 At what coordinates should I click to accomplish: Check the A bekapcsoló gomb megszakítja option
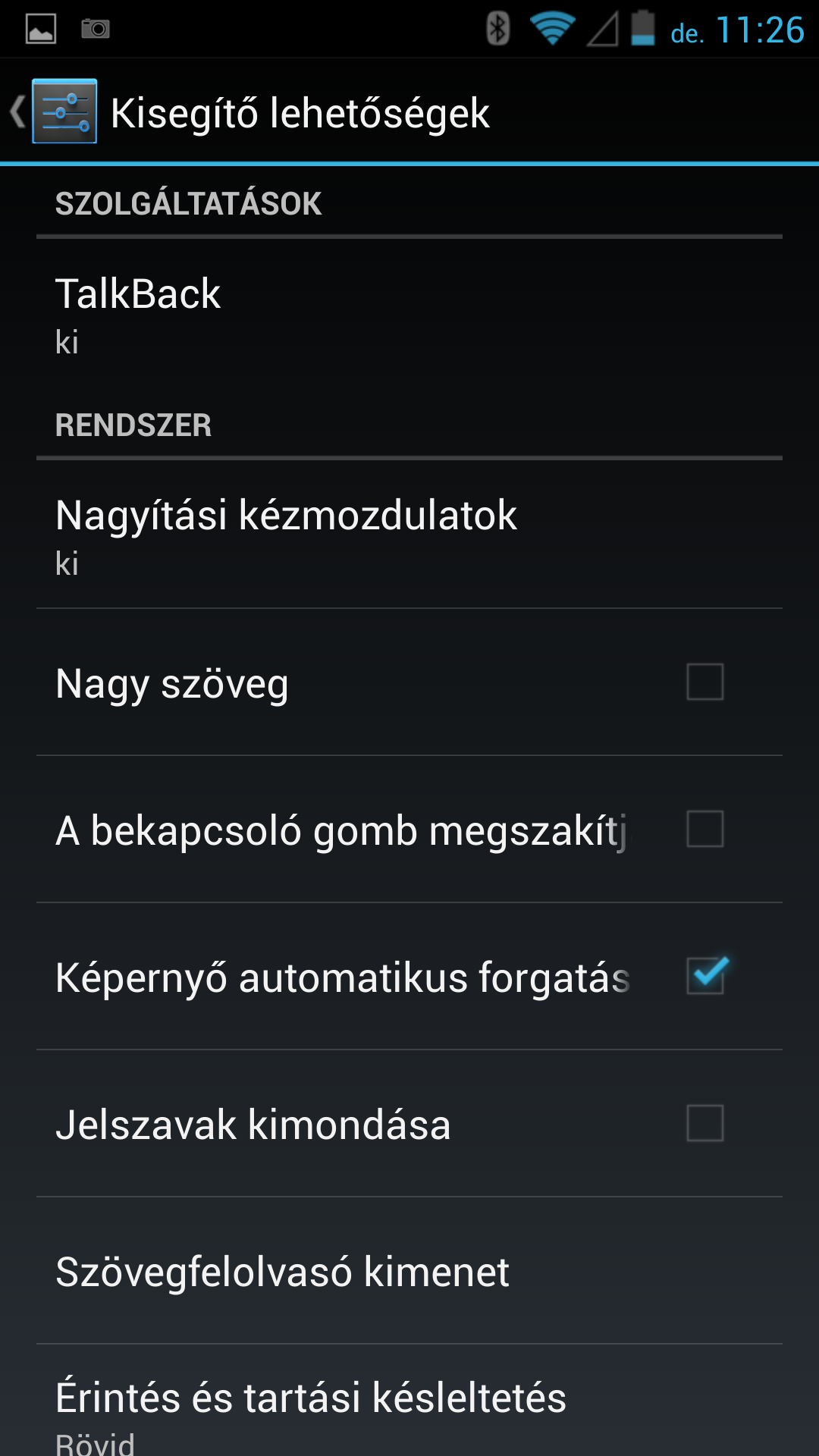point(704,829)
